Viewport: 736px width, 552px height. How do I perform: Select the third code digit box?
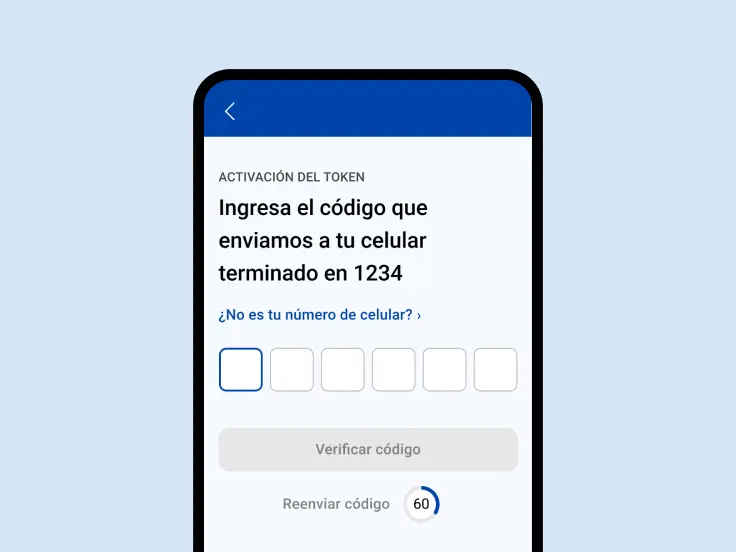pyautogui.click(x=343, y=370)
